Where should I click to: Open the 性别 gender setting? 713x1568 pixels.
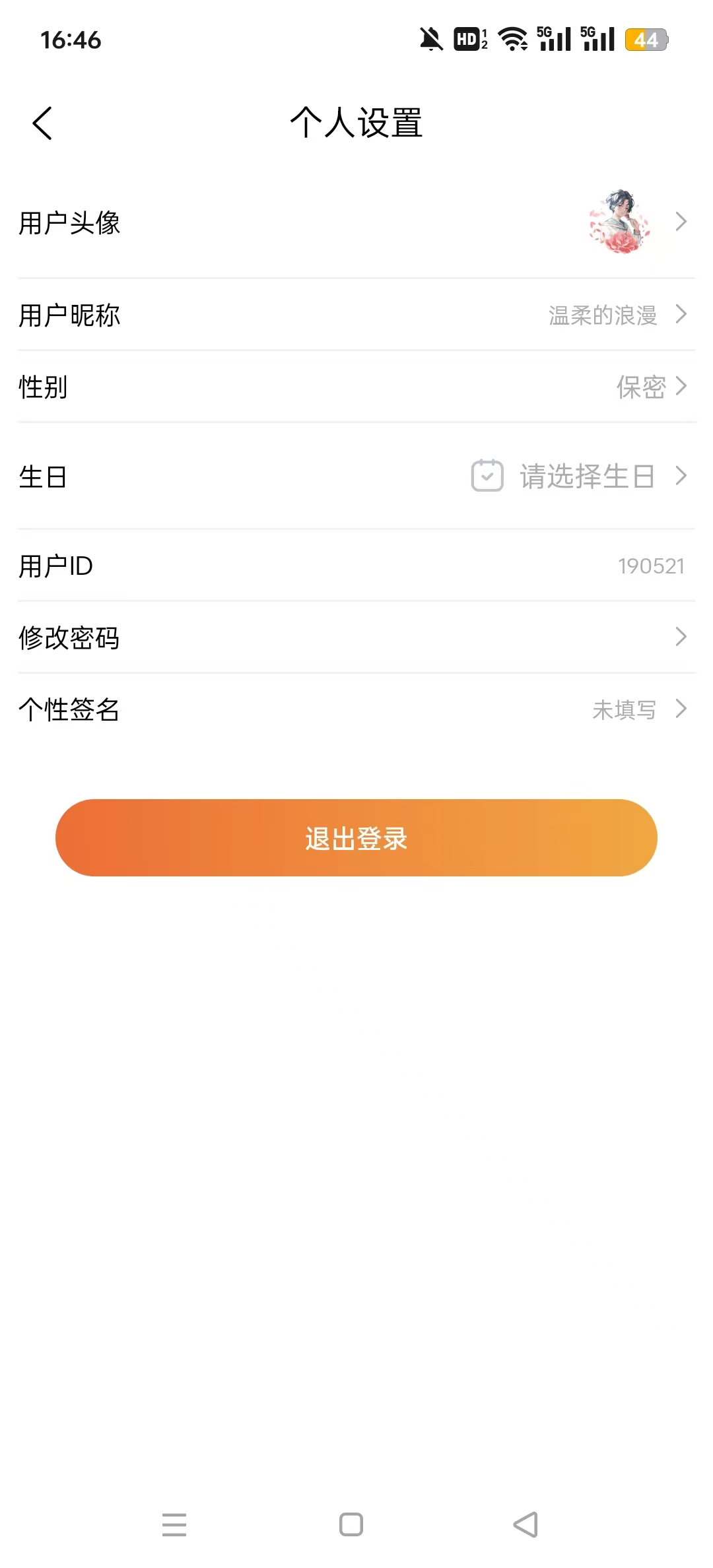(356, 387)
